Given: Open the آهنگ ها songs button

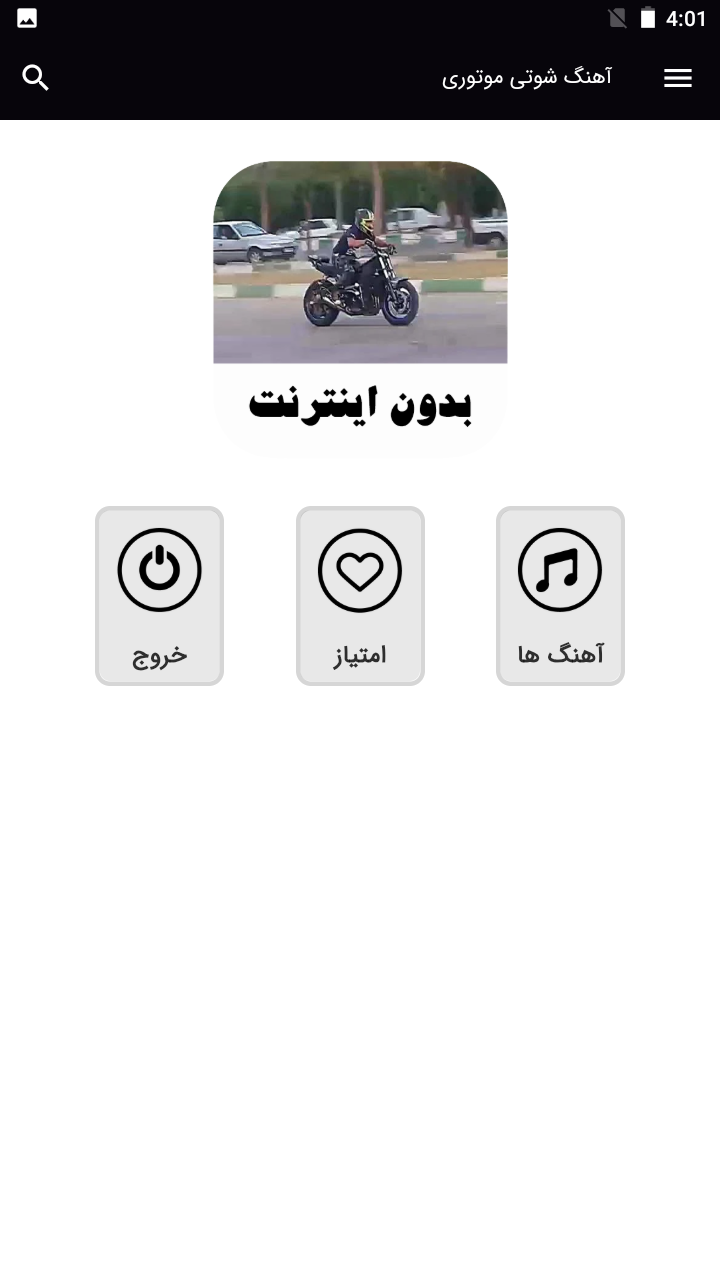Looking at the screenshot, I should pos(560,596).
